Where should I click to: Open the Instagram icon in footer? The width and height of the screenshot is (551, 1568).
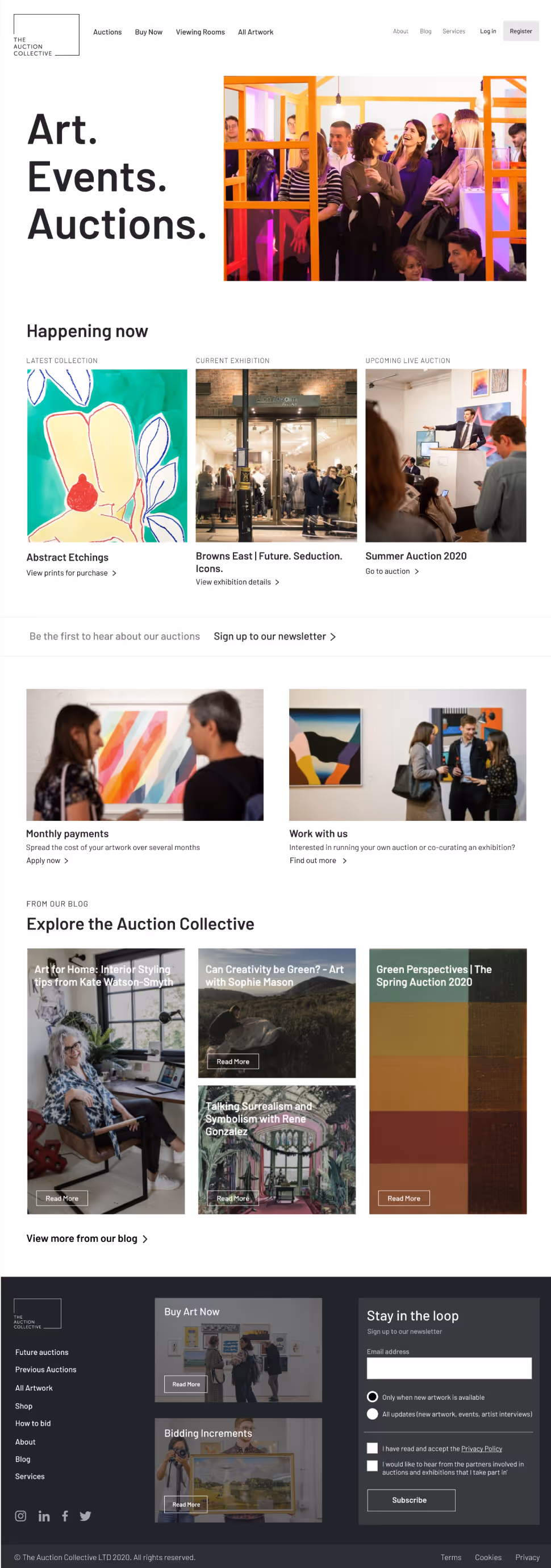20,1516
